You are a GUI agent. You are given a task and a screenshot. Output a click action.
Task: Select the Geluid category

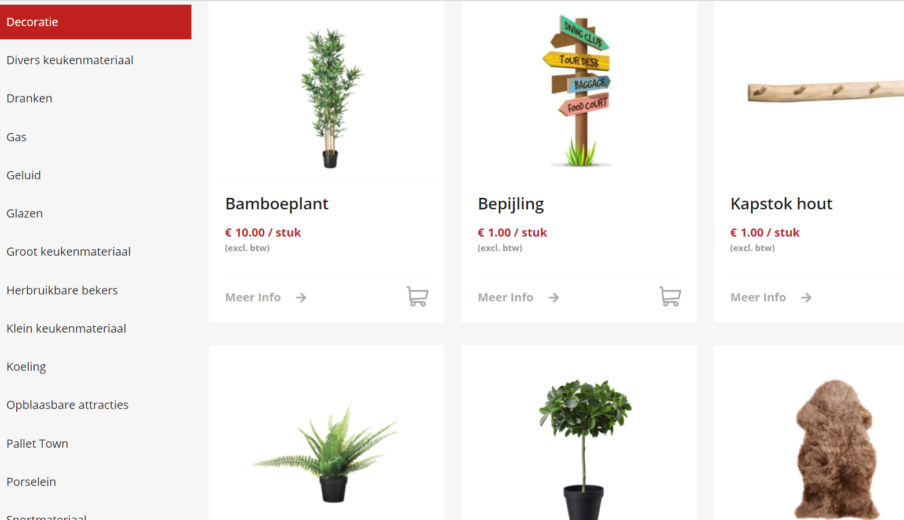(x=24, y=175)
